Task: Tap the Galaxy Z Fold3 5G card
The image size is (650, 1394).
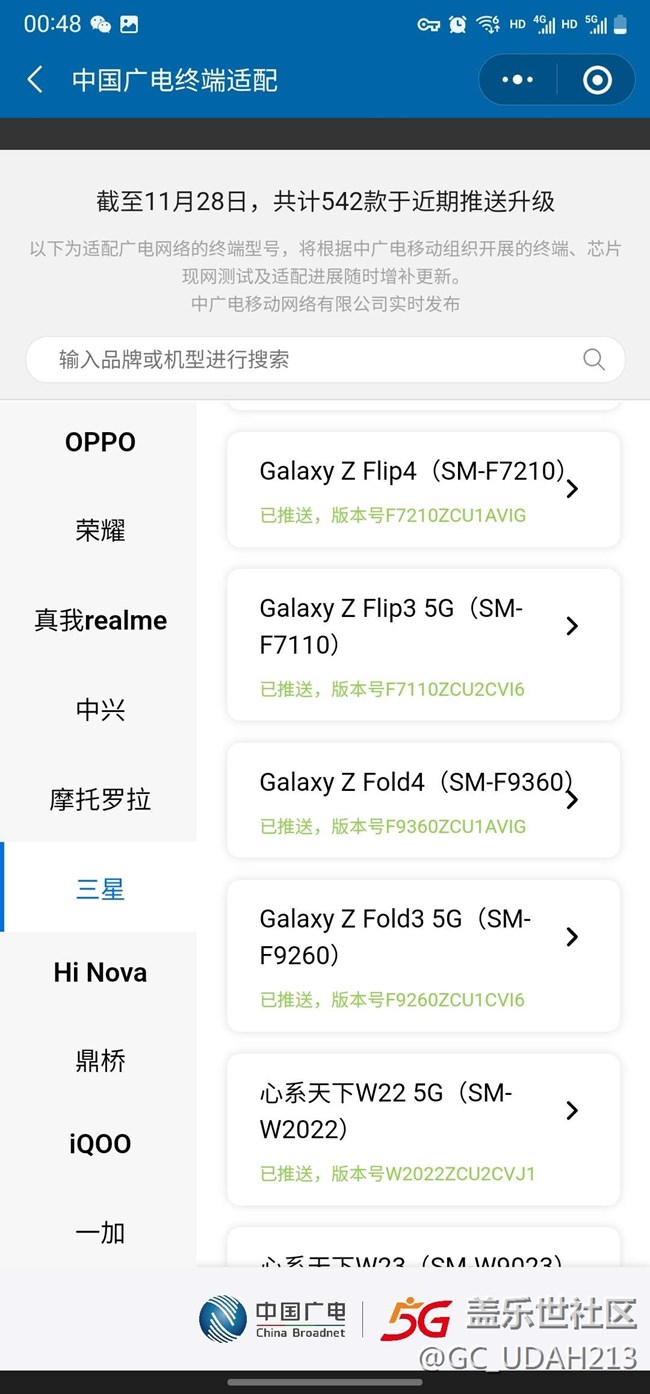Action: point(423,955)
